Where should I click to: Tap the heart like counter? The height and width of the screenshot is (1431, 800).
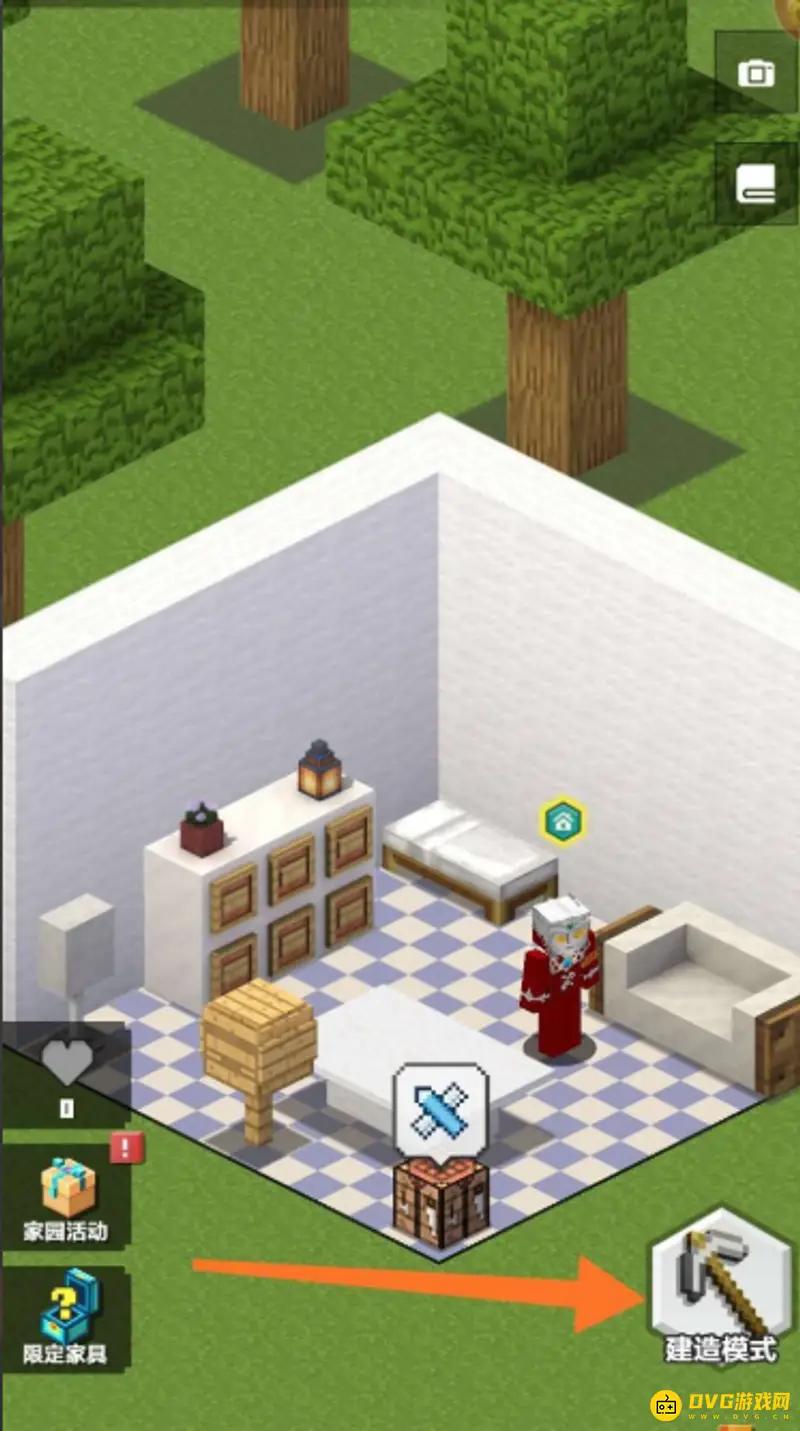pos(66,1070)
